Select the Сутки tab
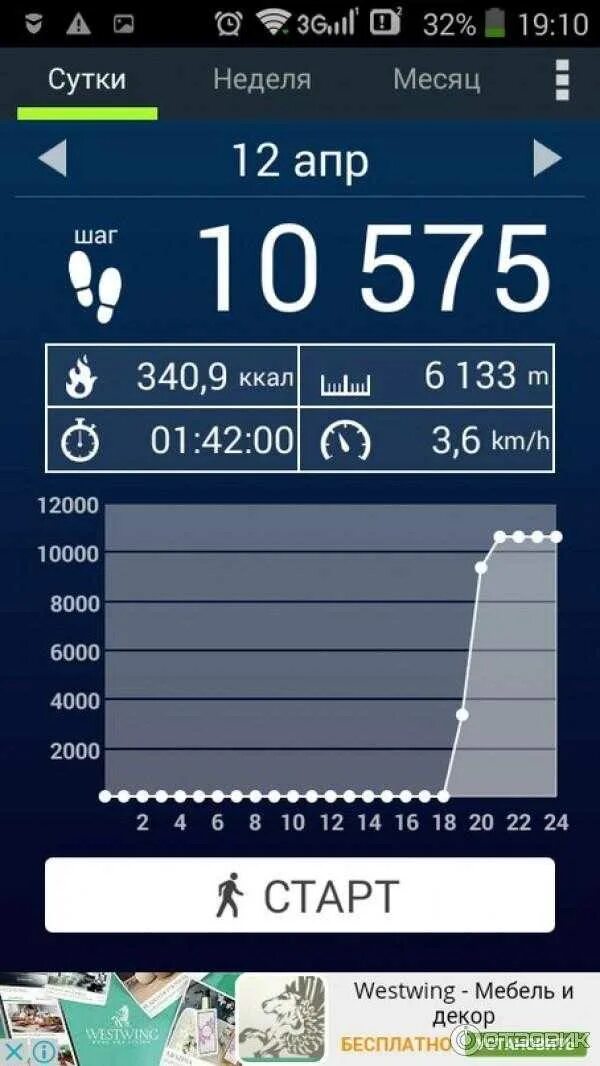The image size is (600, 1066). pos(87,80)
